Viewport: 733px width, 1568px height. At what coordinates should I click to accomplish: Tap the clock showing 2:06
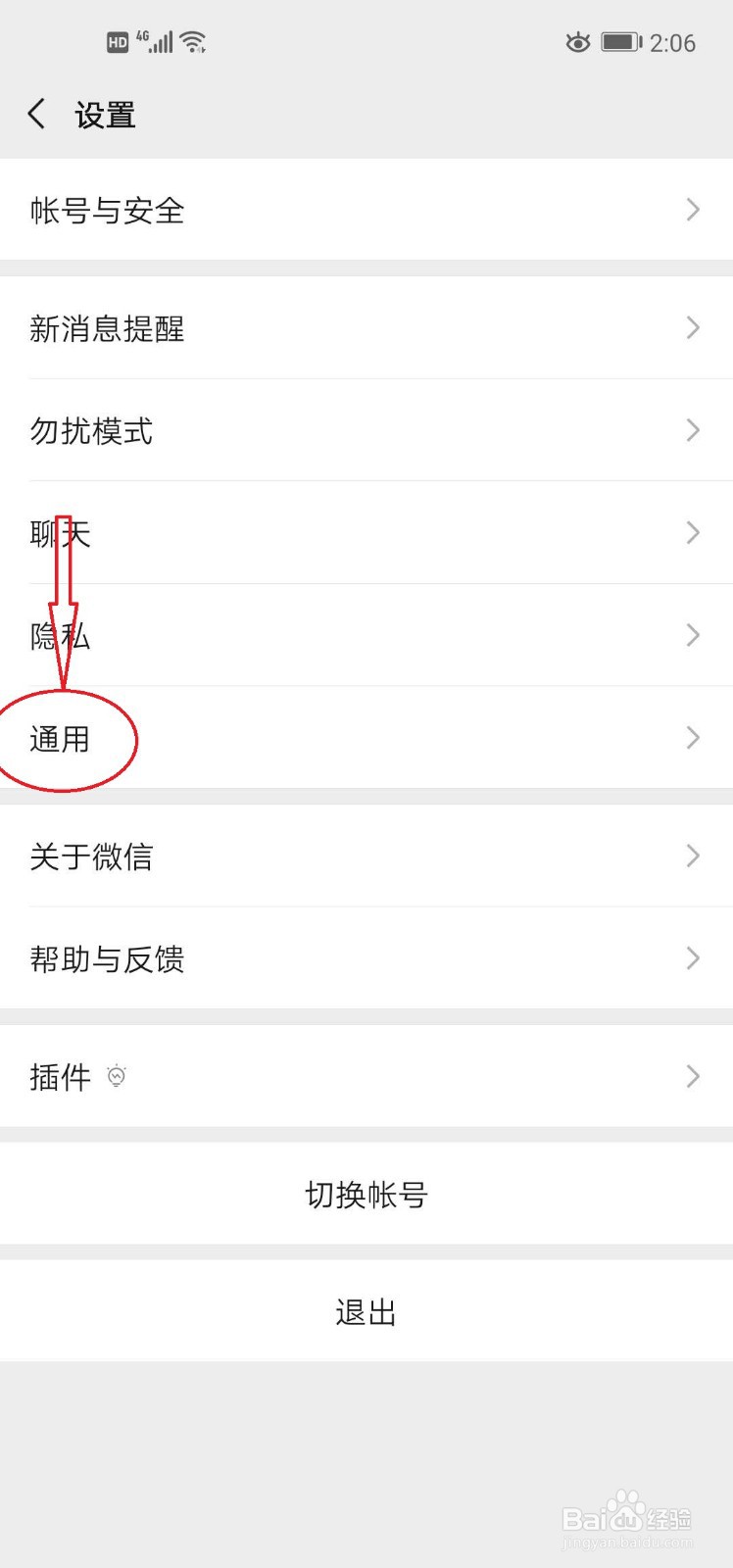coord(675,42)
